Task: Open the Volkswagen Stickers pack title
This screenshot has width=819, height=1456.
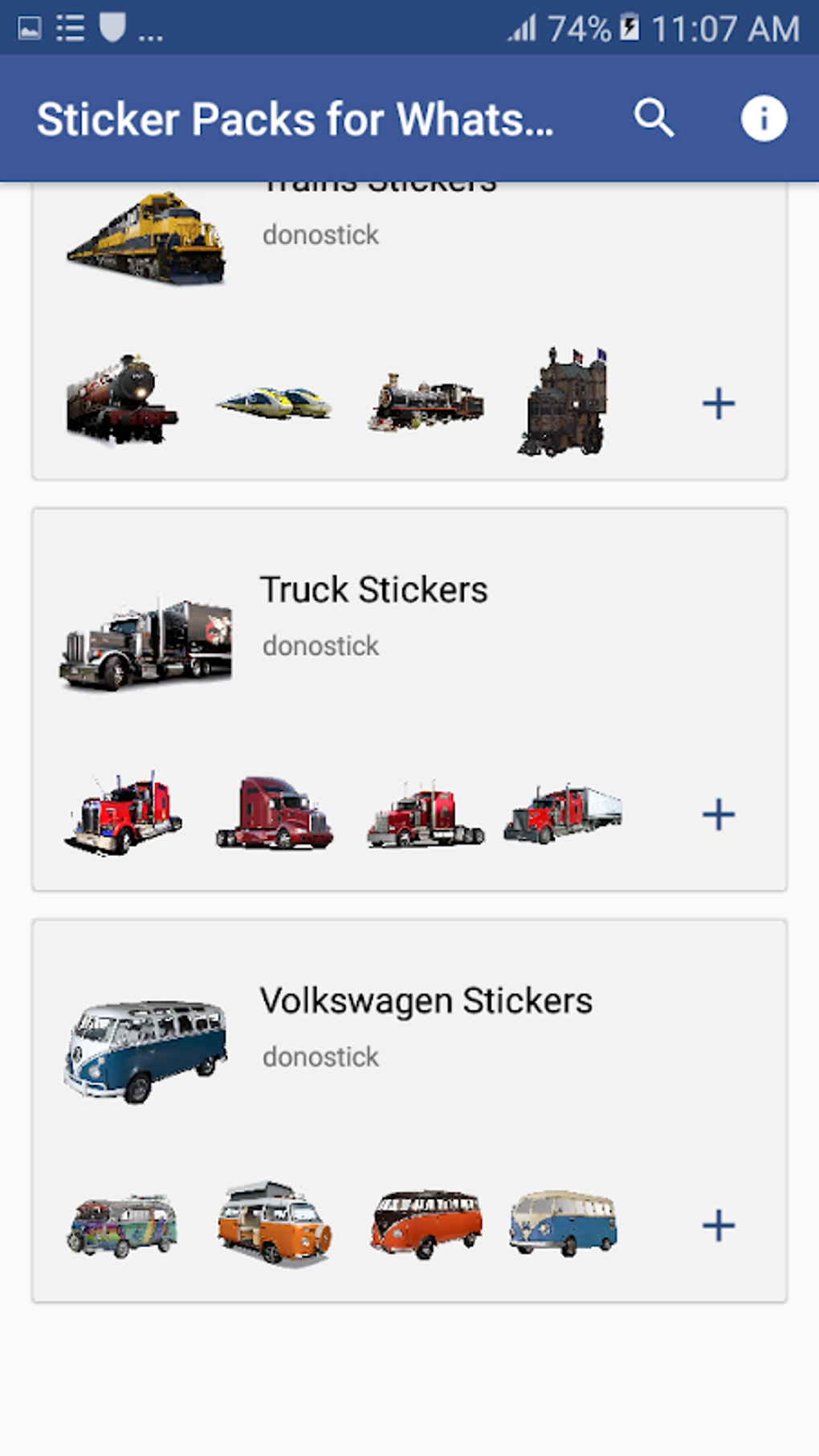Action: click(426, 1000)
